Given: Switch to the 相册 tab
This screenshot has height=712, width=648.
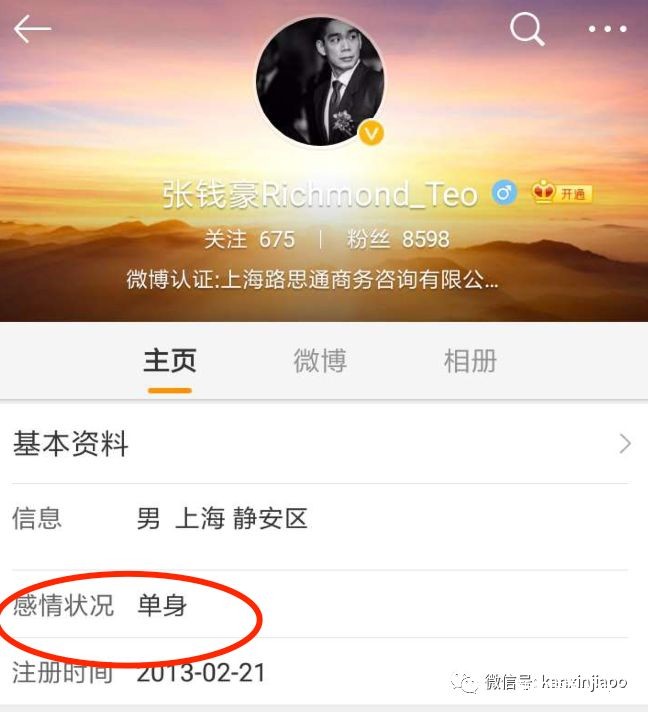Looking at the screenshot, I should tap(470, 361).
